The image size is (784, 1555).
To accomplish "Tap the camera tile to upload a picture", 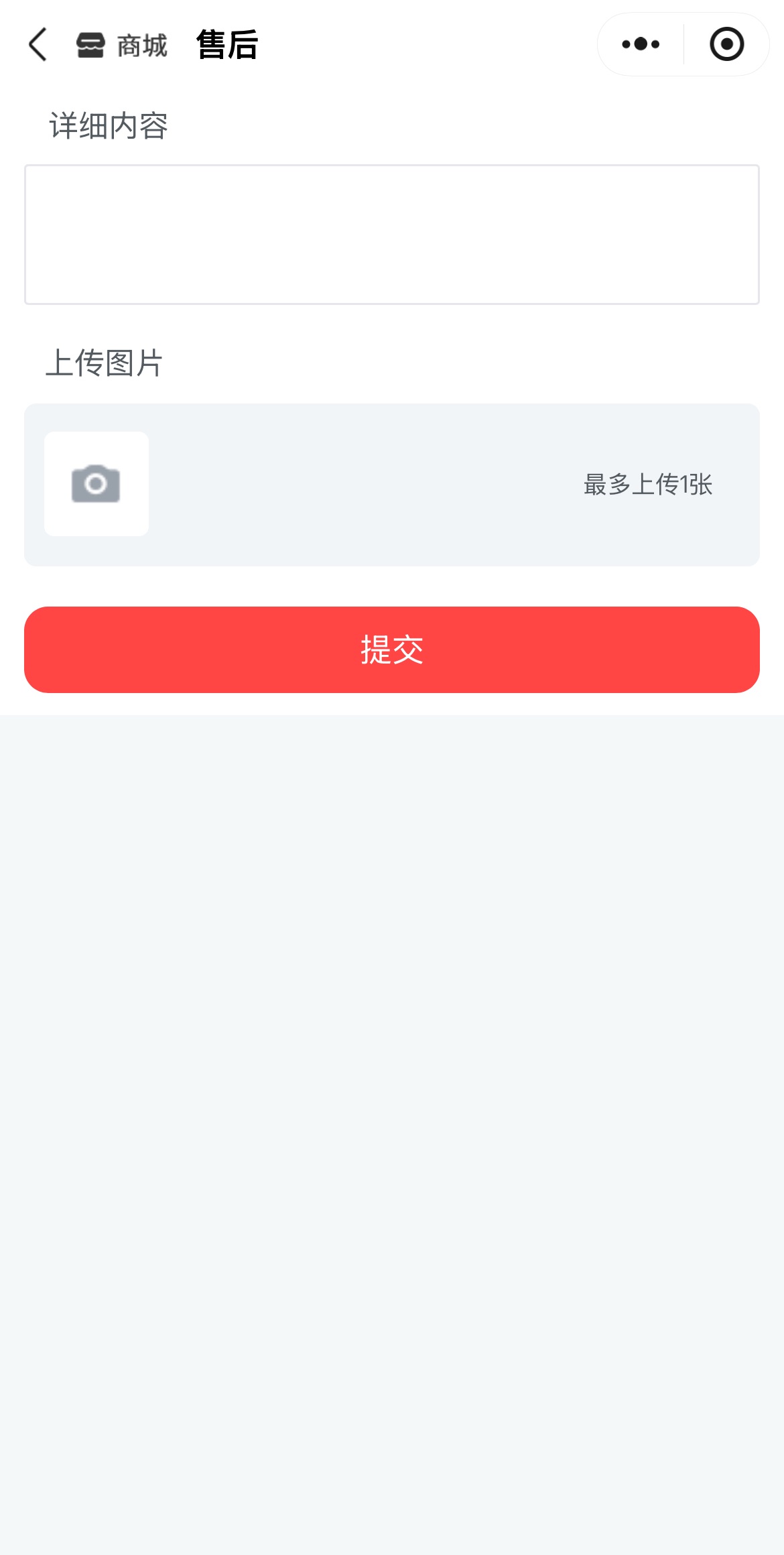I will pos(96,484).
